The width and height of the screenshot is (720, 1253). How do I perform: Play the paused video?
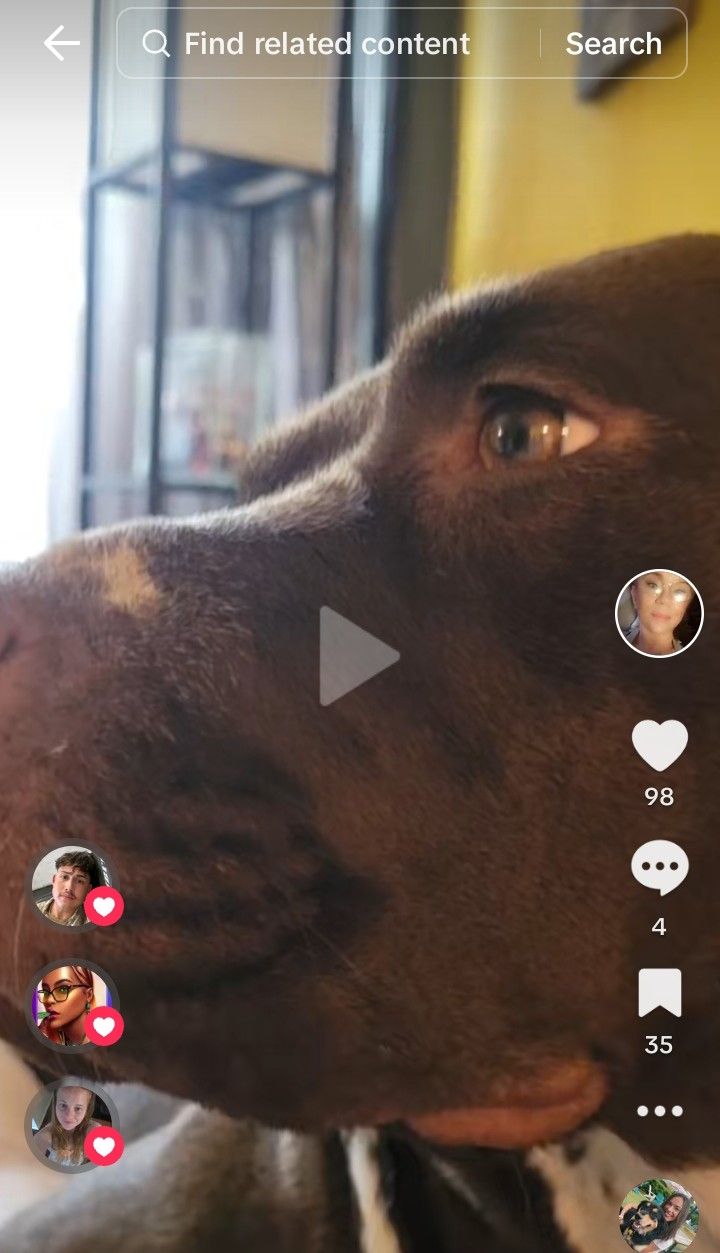coord(359,656)
